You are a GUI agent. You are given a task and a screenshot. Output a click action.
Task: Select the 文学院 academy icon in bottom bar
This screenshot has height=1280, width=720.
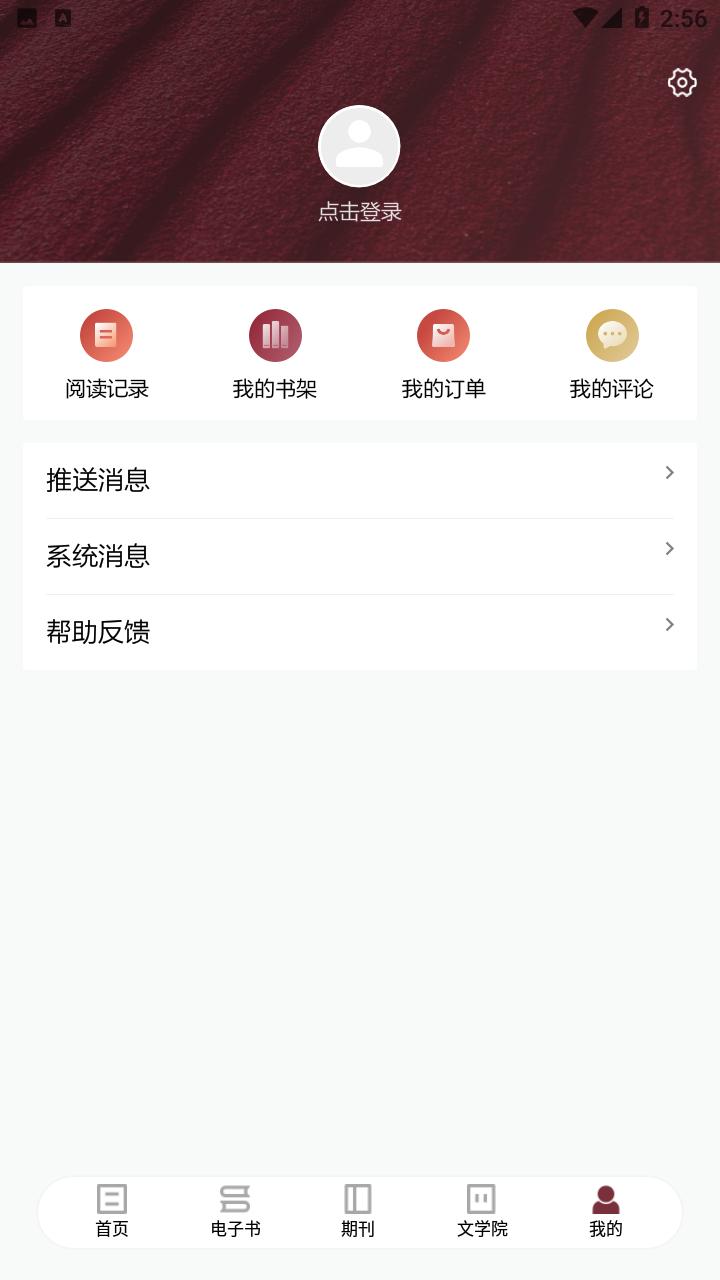pos(483,1199)
